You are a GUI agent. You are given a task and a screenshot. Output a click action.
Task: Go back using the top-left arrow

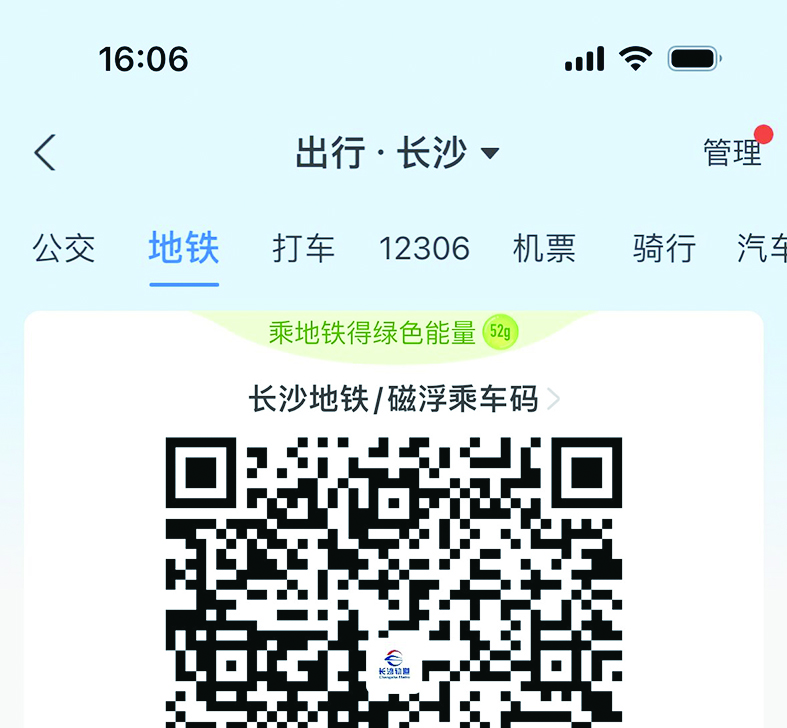pyautogui.click(x=44, y=153)
